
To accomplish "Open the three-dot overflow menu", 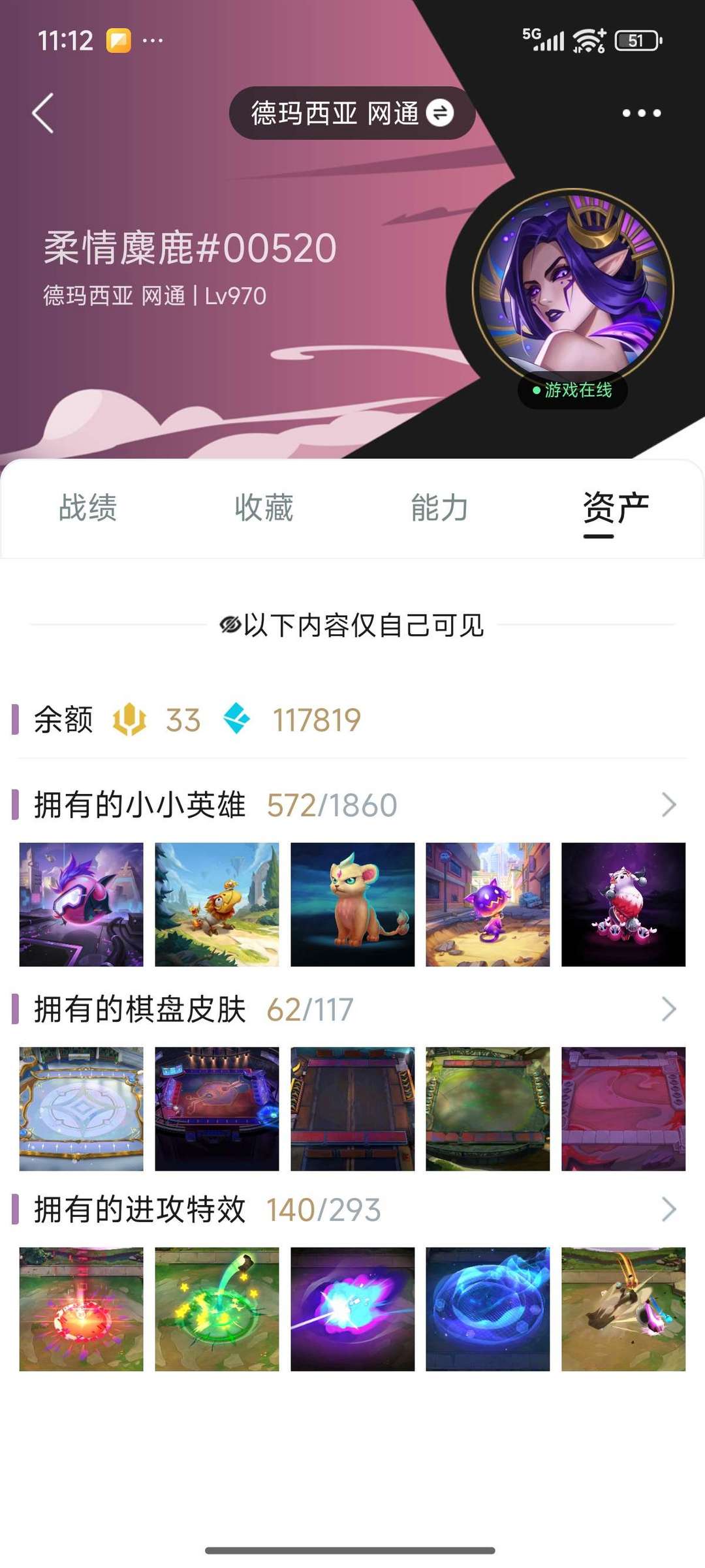I will [x=641, y=114].
